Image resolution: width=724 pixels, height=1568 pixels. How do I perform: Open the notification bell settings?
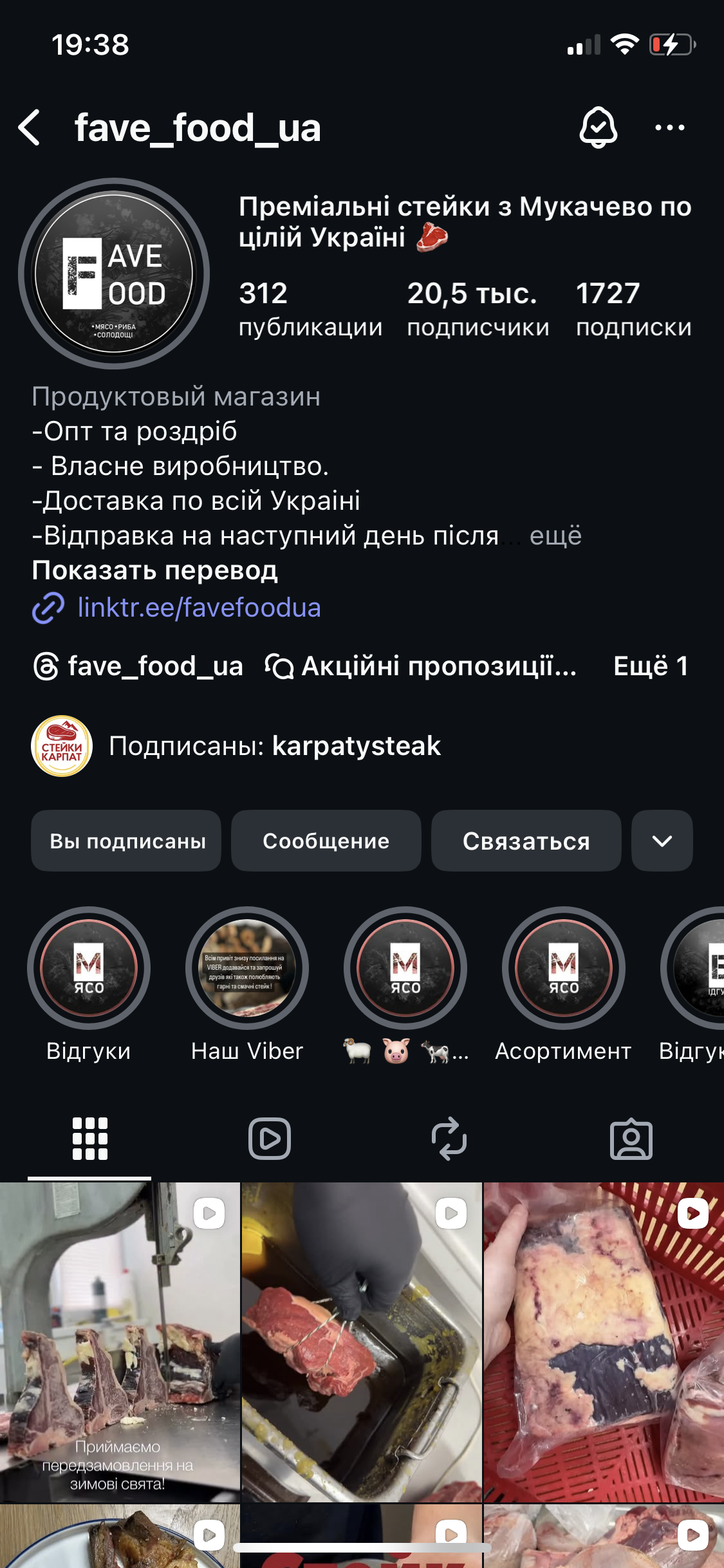point(599,127)
